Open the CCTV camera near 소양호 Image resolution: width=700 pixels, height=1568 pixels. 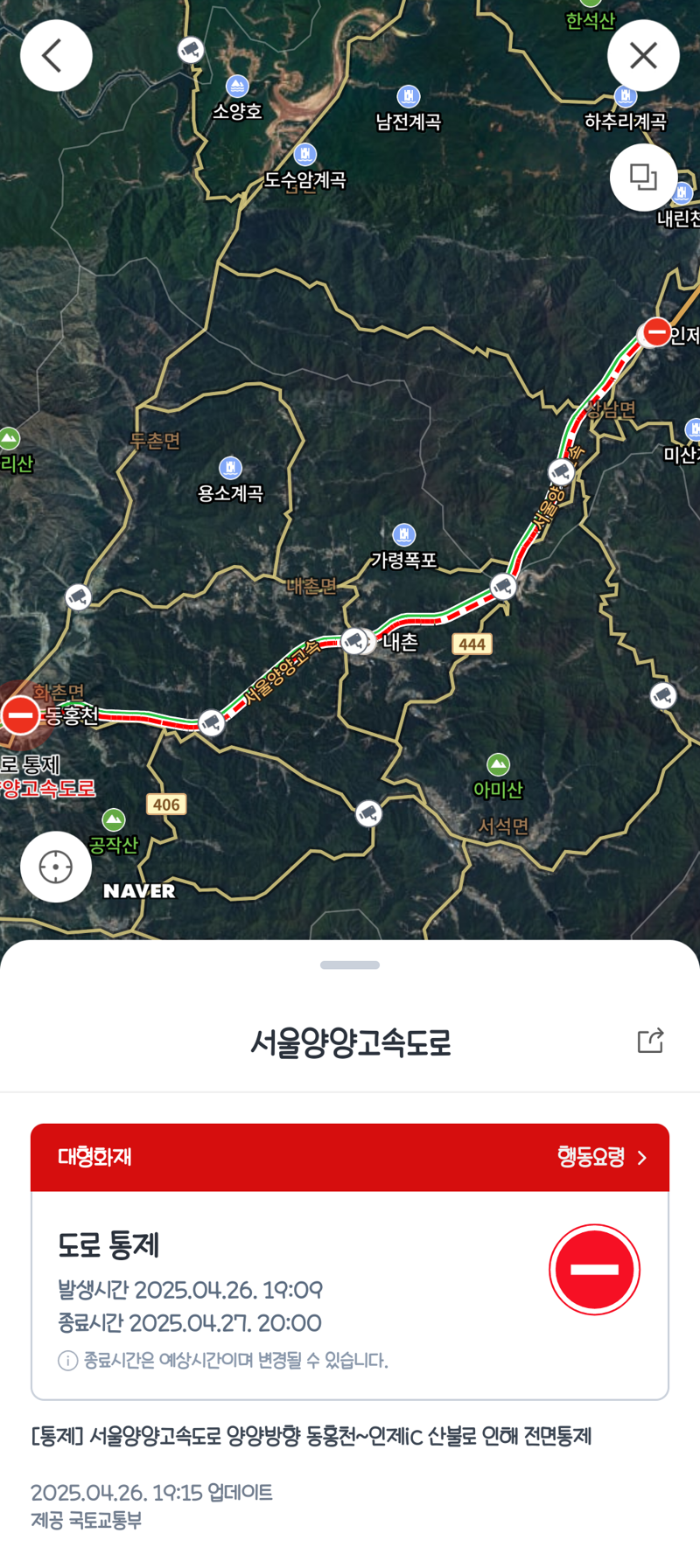[x=190, y=50]
